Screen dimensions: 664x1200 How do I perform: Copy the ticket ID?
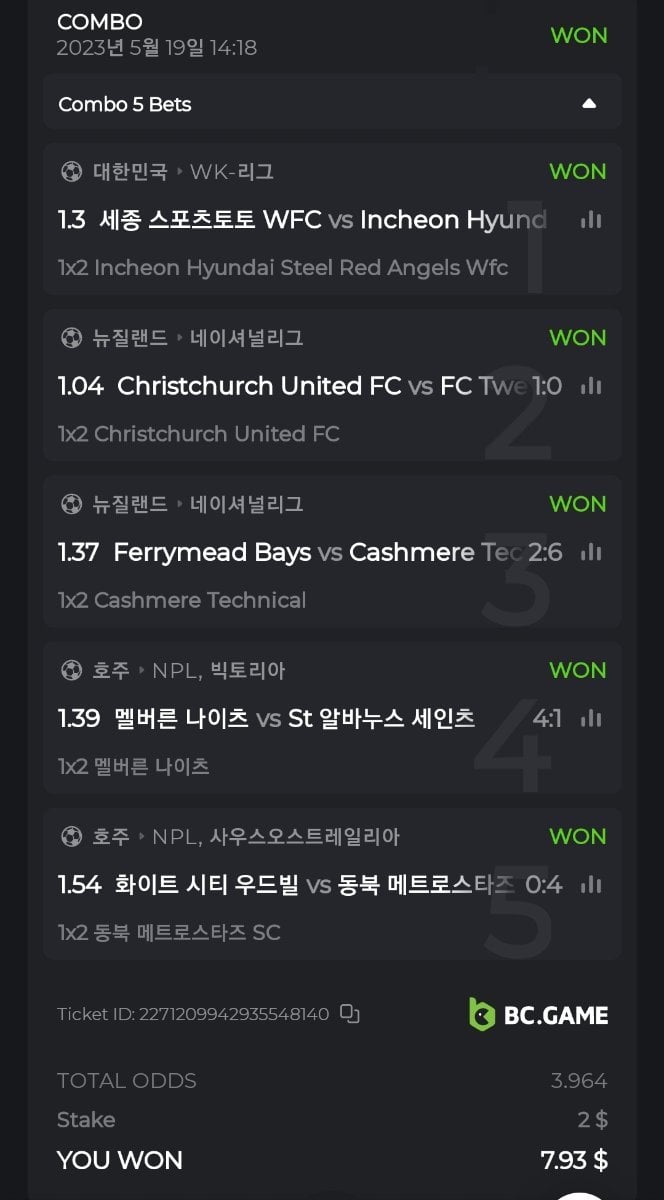tap(349, 1014)
